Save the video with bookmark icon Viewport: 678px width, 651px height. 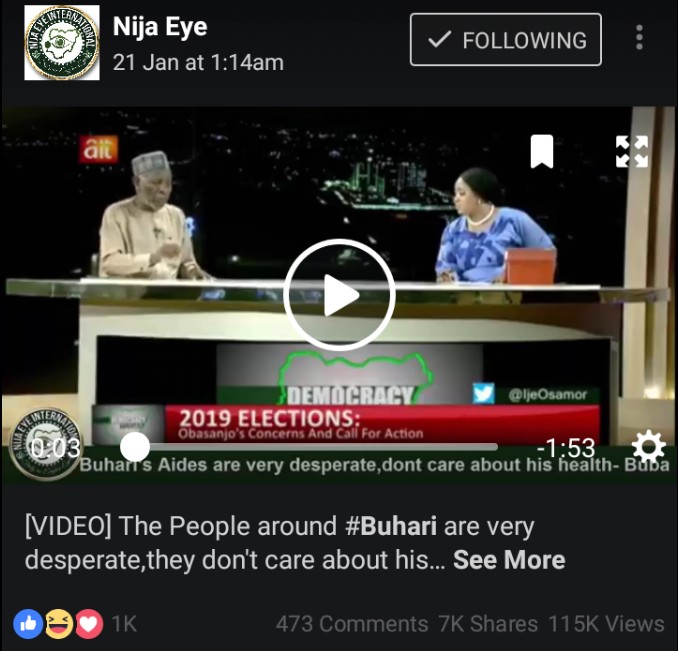click(x=541, y=152)
